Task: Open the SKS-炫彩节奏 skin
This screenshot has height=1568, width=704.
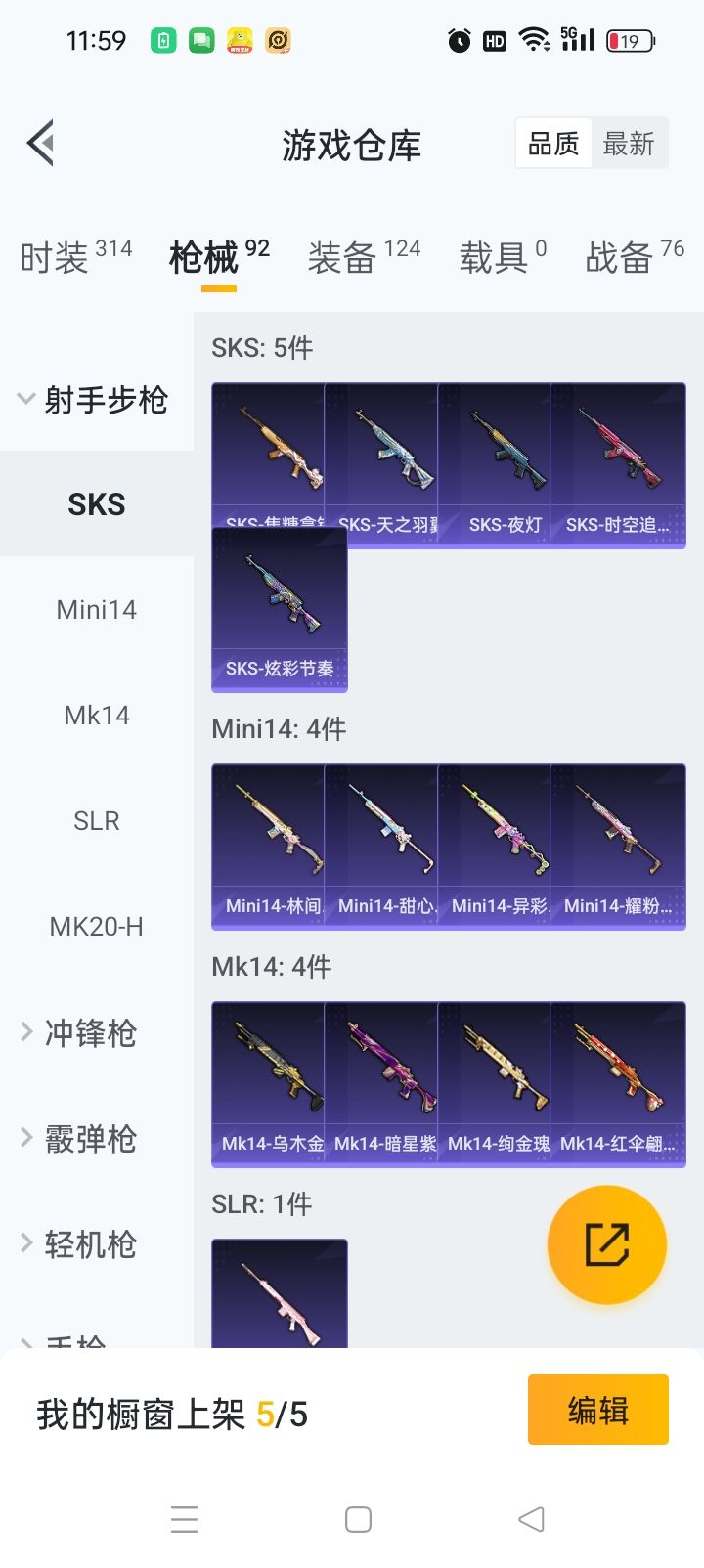Action: click(280, 610)
